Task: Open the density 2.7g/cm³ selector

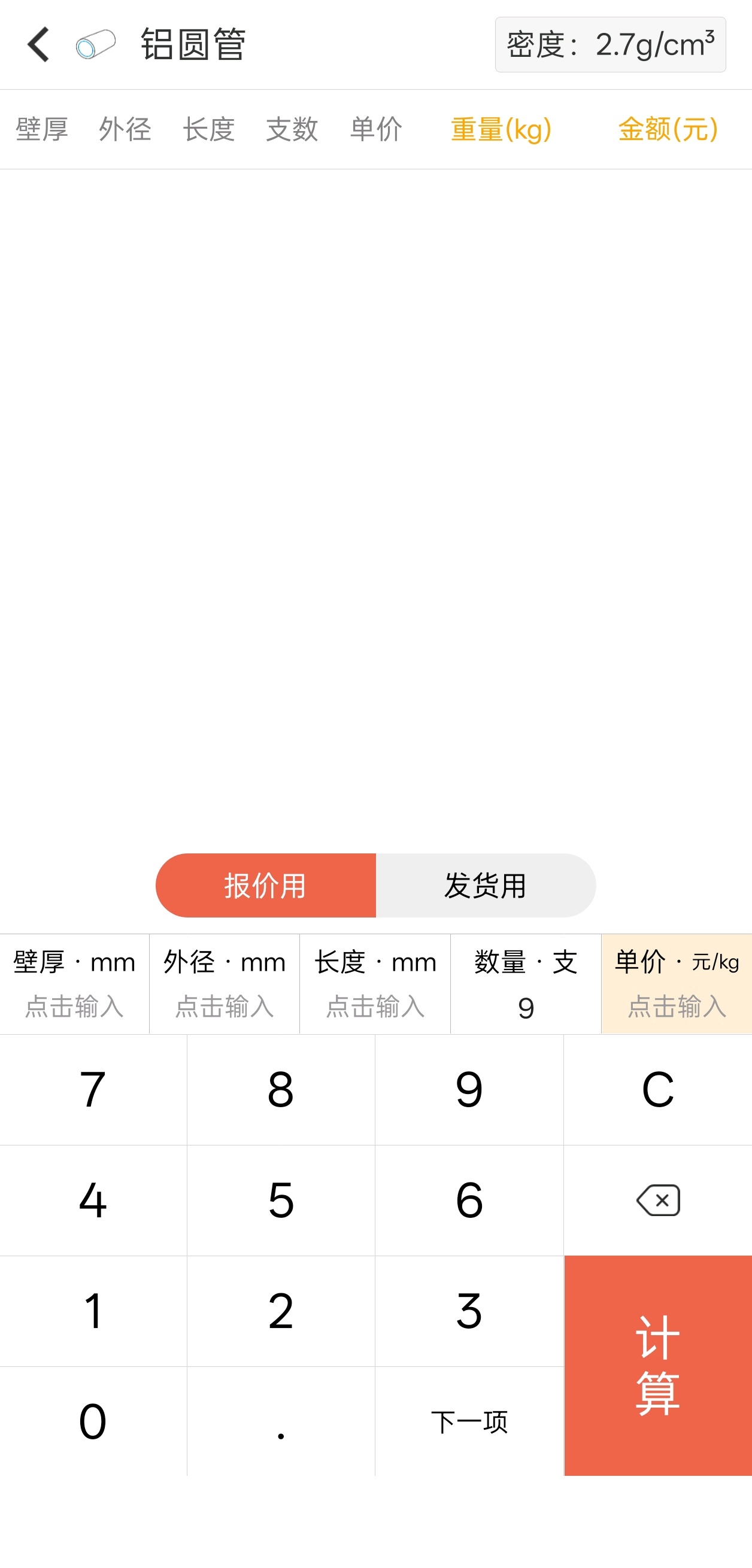Action: [x=610, y=44]
